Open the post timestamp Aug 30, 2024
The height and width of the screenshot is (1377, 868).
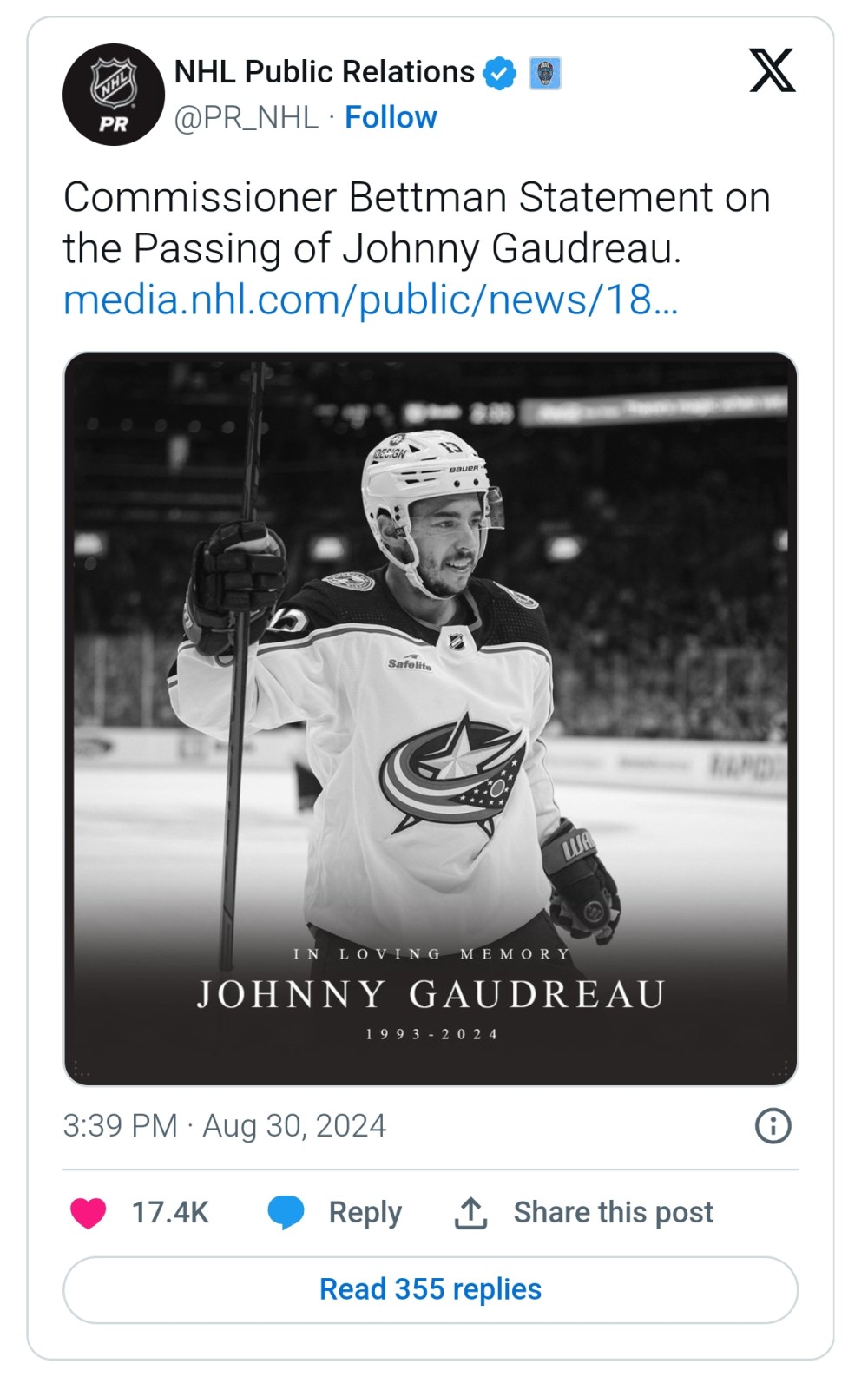[x=224, y=1125]
